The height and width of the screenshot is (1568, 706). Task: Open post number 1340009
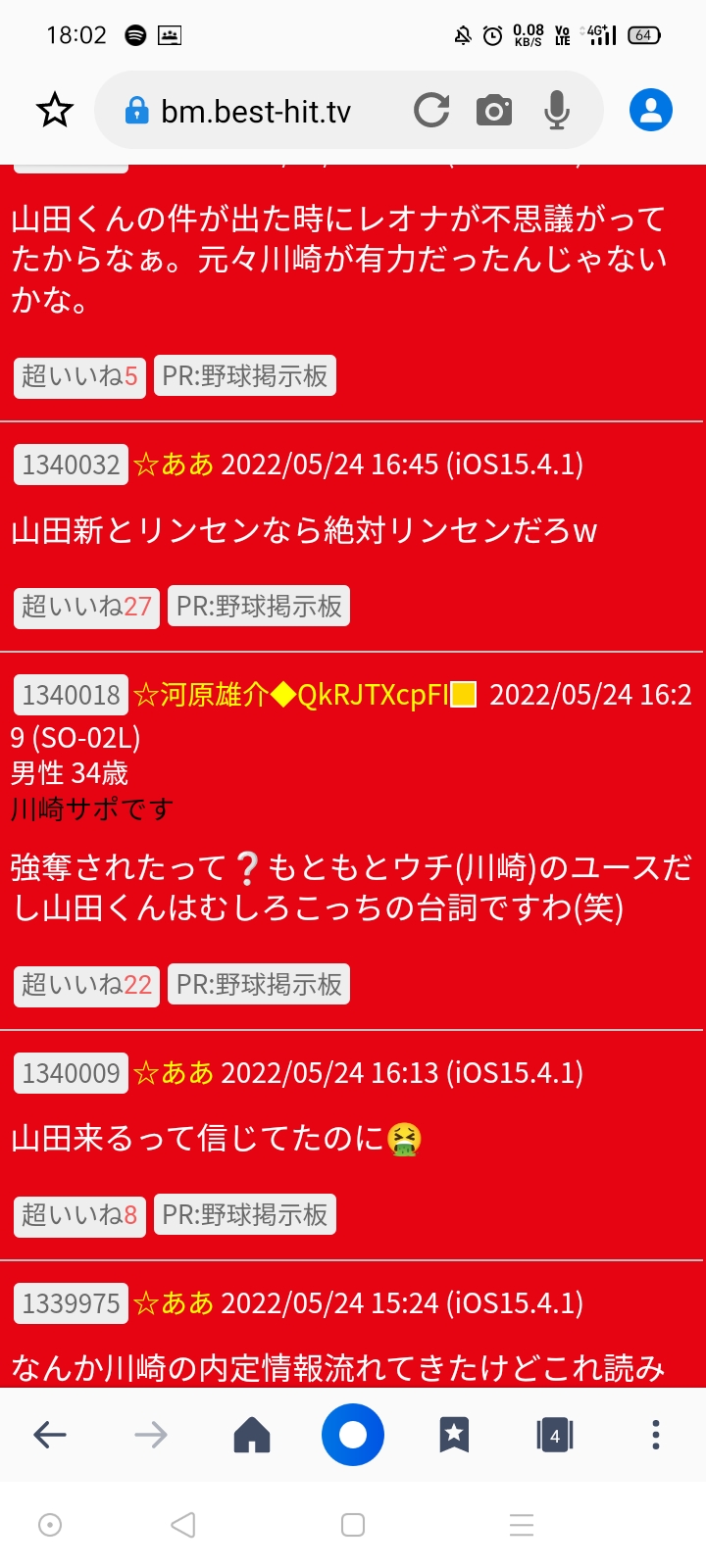(71, 1073)
